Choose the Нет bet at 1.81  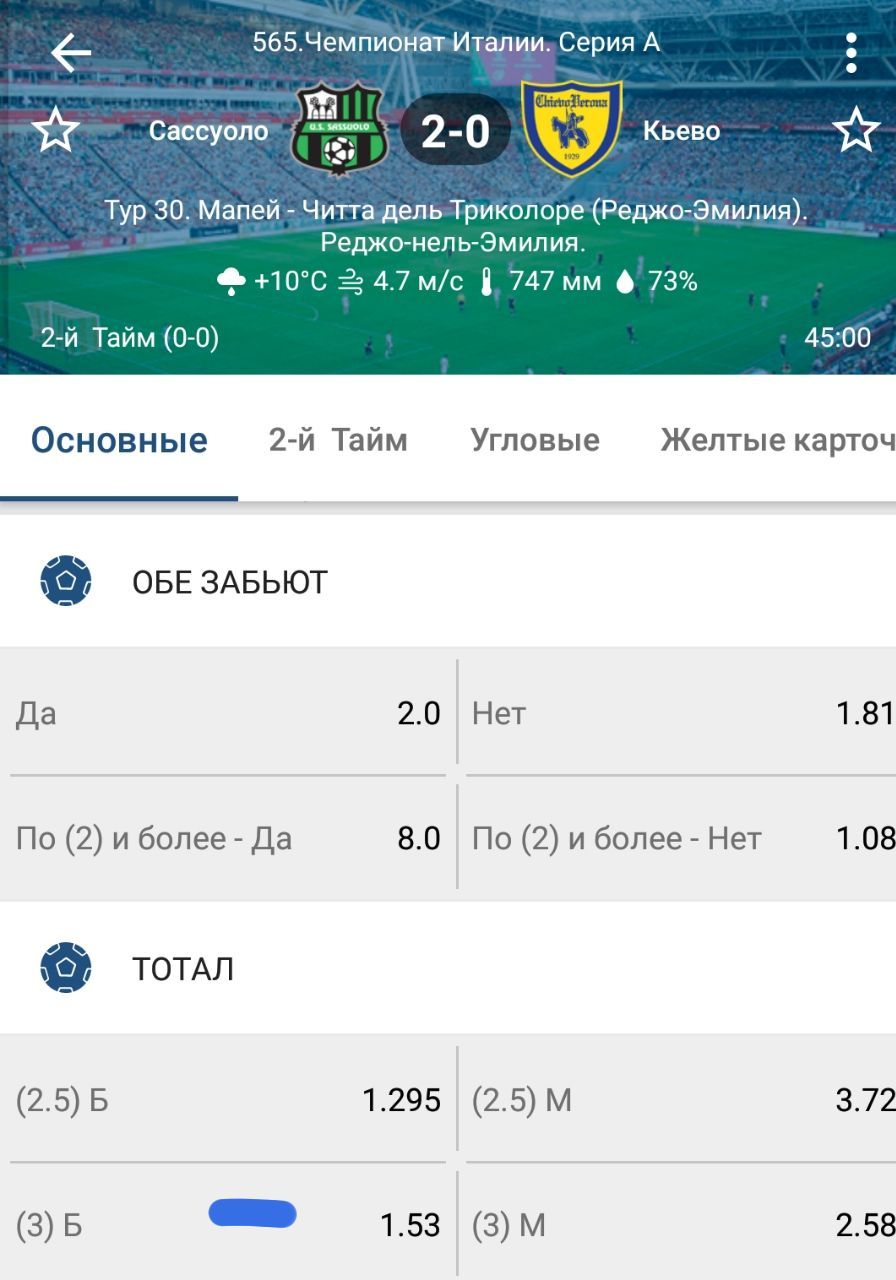(680, 714)
